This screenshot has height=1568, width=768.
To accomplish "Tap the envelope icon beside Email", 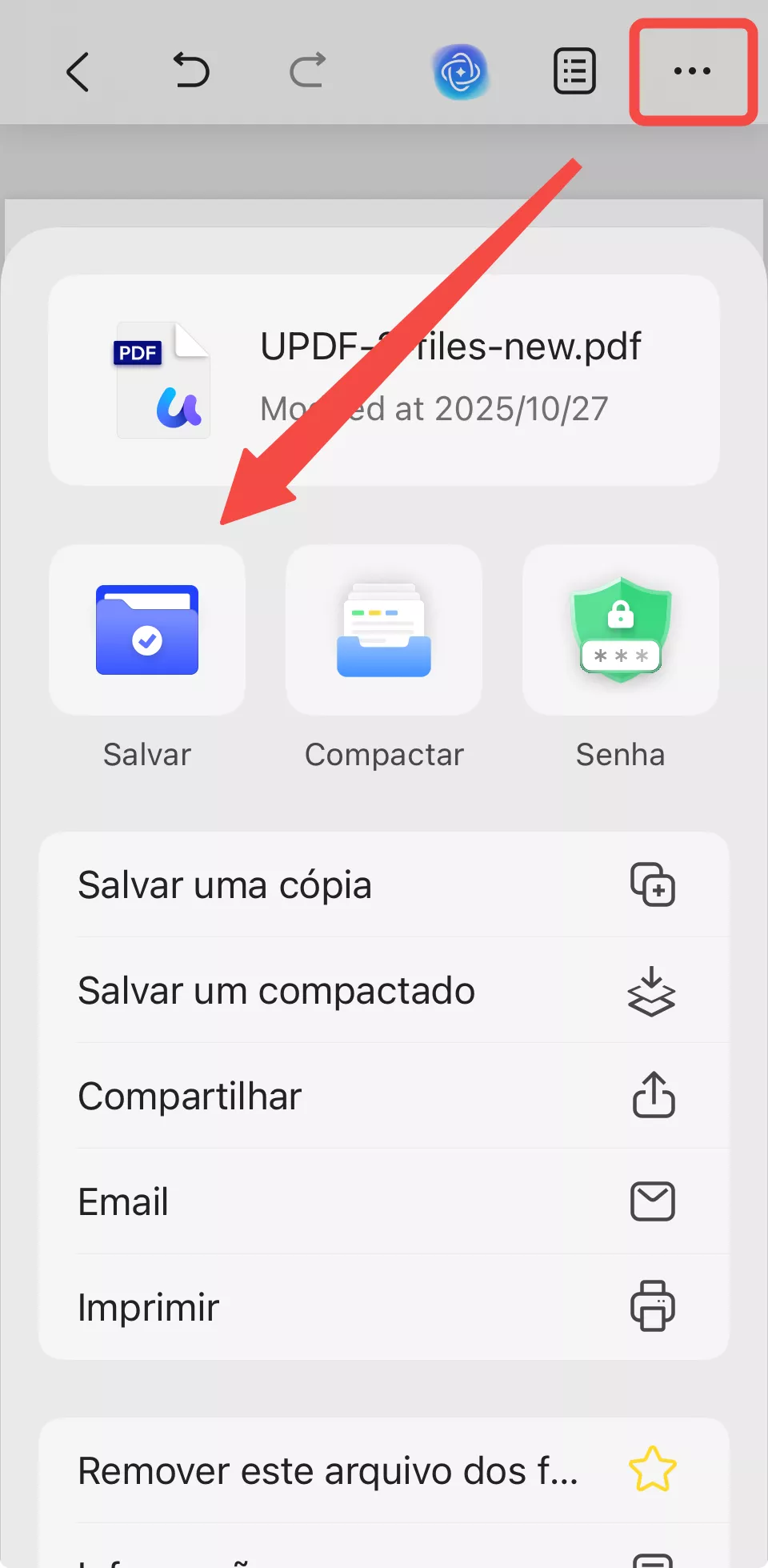I will point(652,1201).
